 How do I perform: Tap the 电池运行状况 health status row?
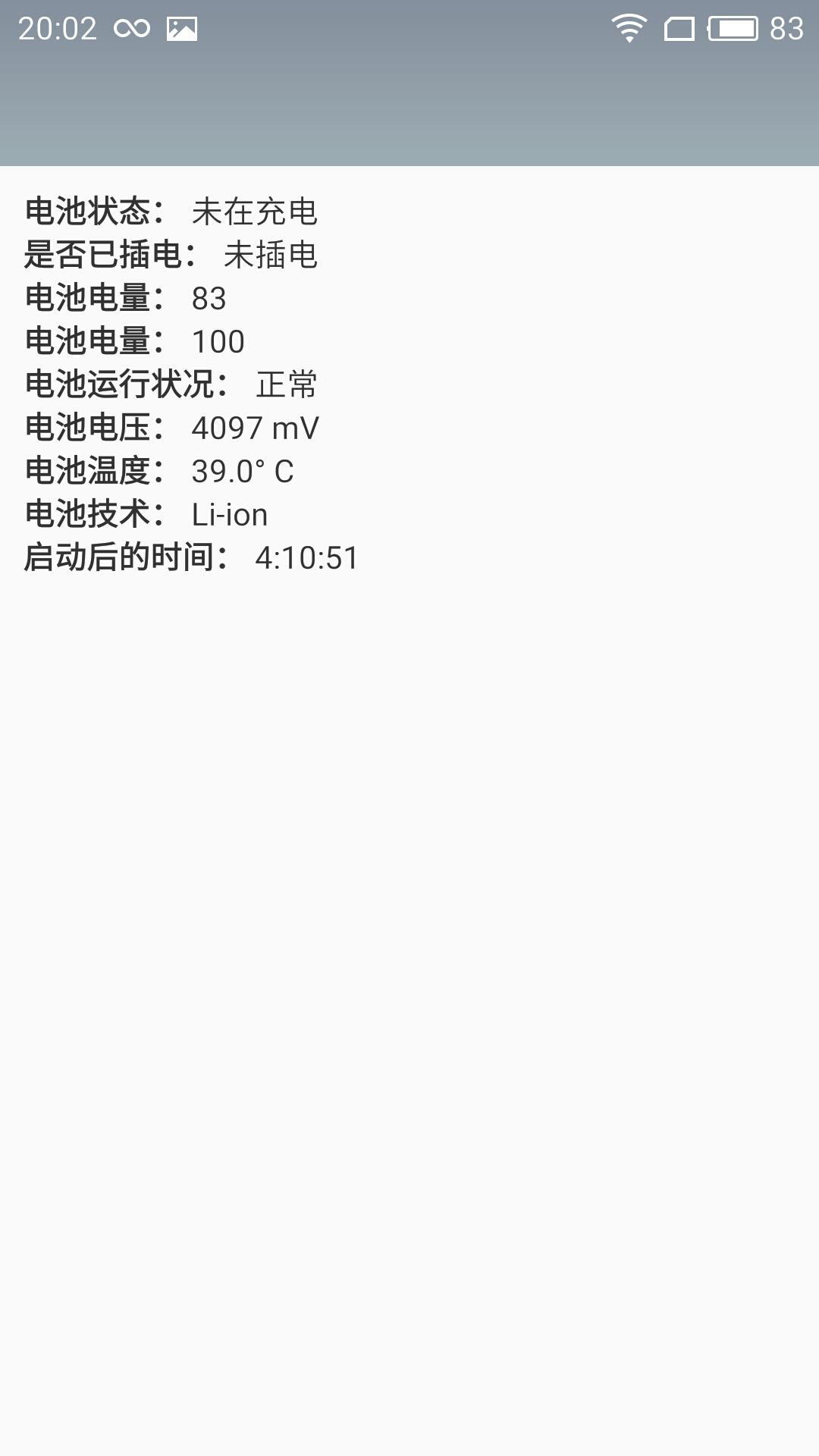pyautogui.click(x=174, y=385)
